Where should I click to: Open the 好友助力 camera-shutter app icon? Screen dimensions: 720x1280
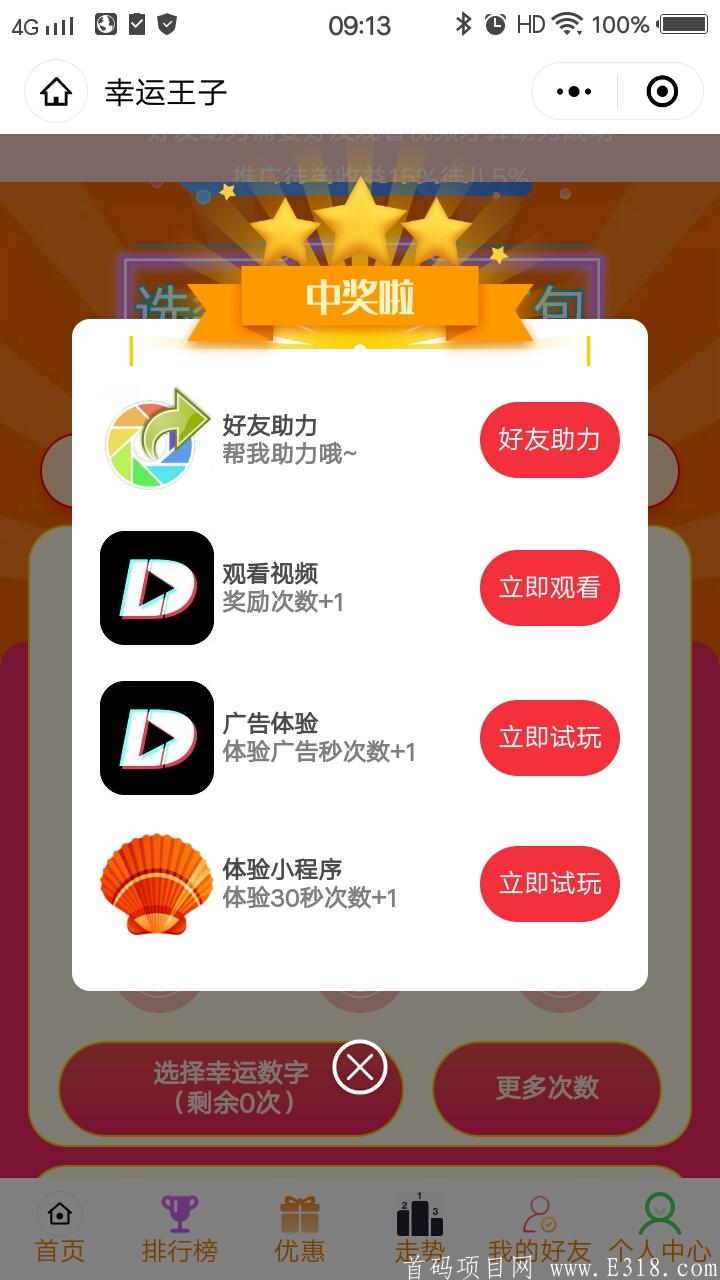[x=156, y=440]
